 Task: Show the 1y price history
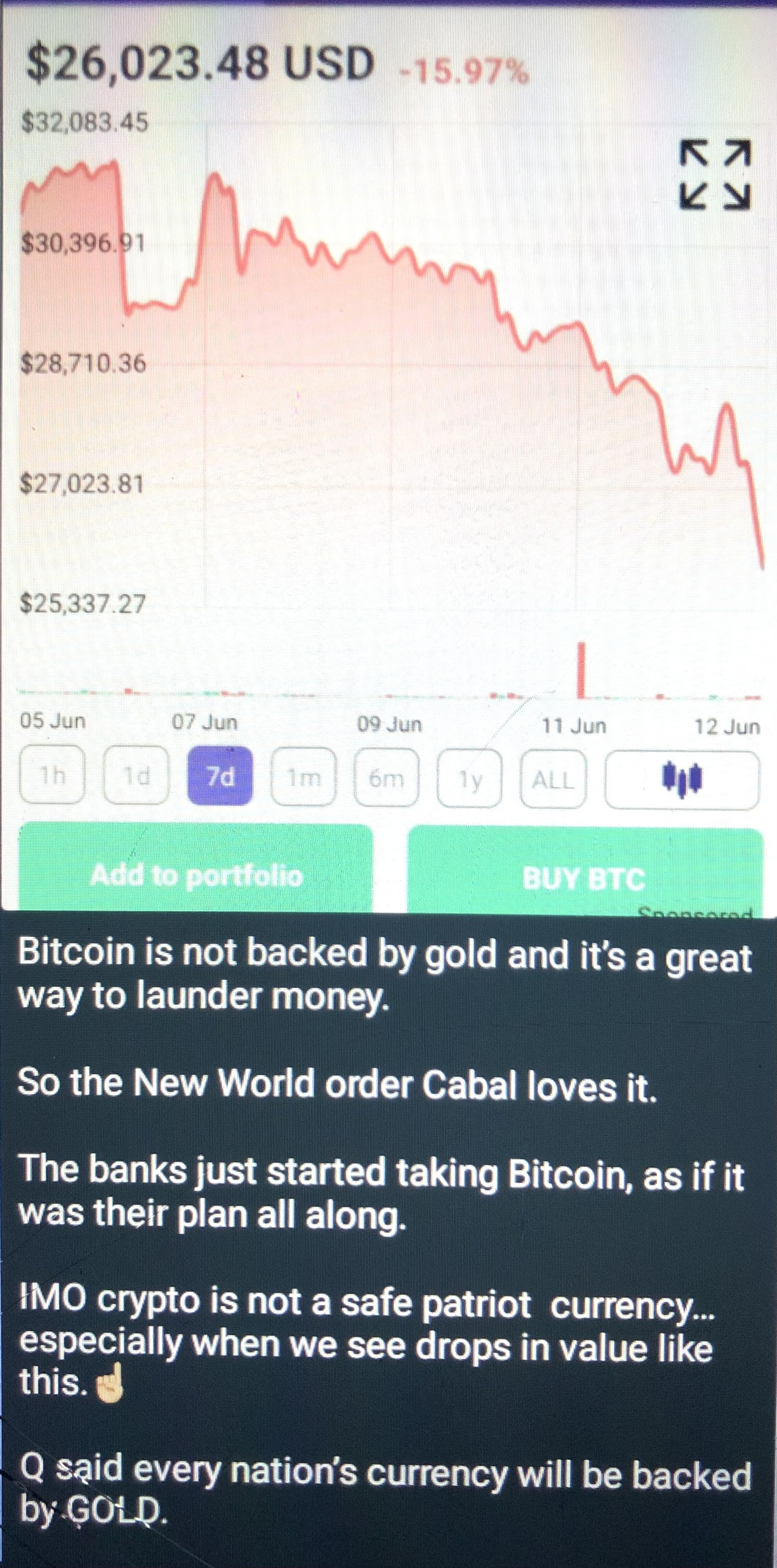pos(470,778)
